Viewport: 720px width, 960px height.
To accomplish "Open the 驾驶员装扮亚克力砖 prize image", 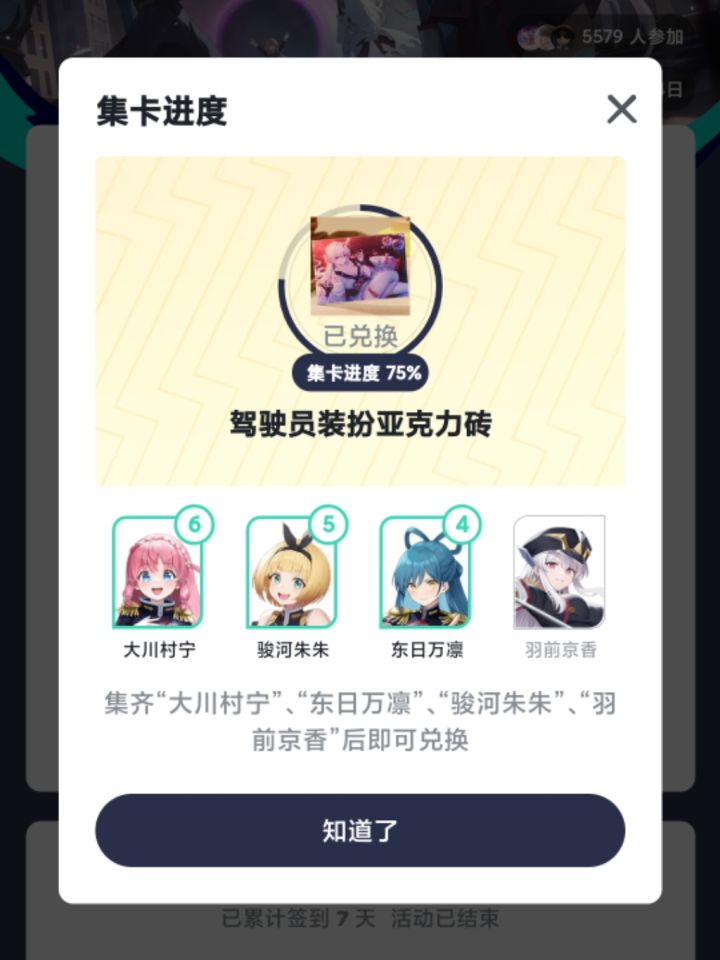I will (360, 263).
